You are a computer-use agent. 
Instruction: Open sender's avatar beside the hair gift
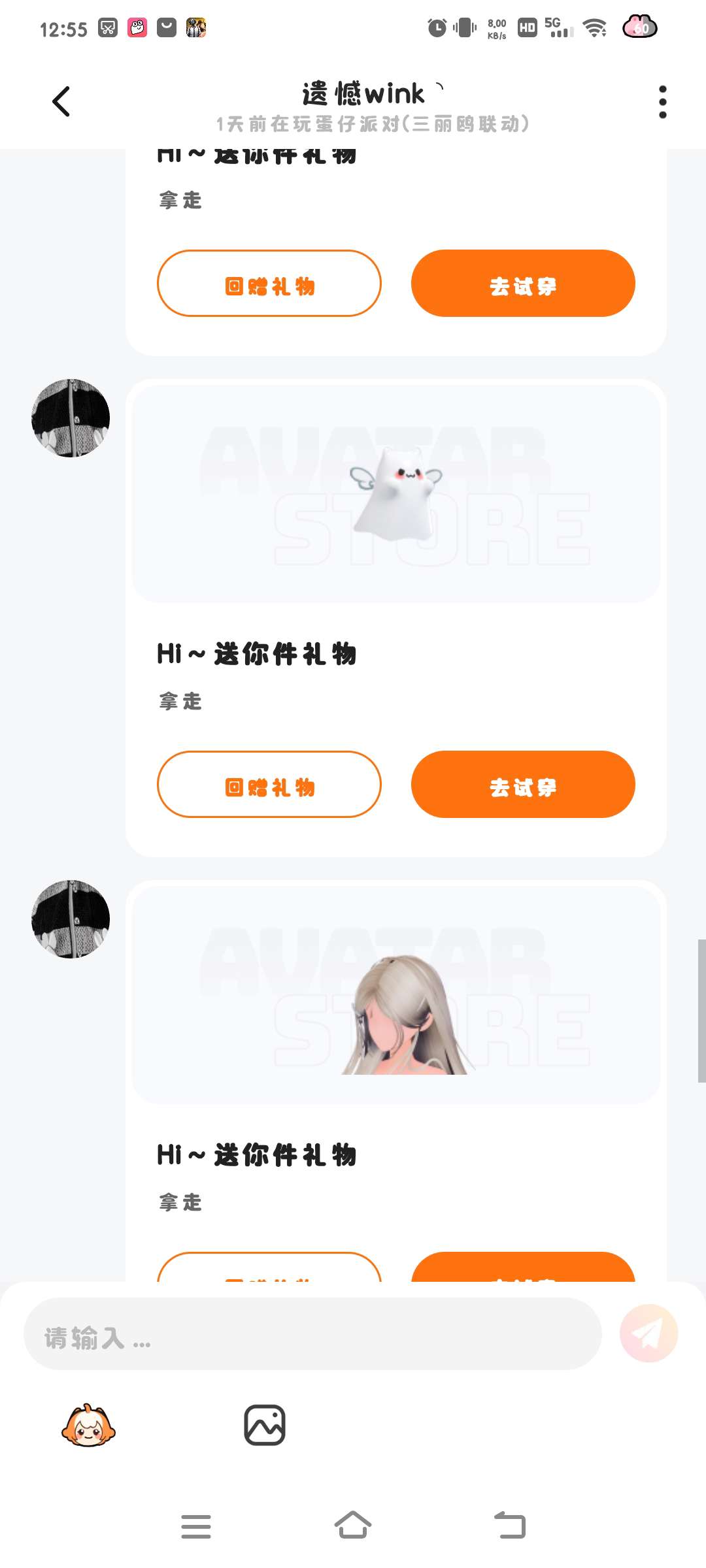coord(71,919)
